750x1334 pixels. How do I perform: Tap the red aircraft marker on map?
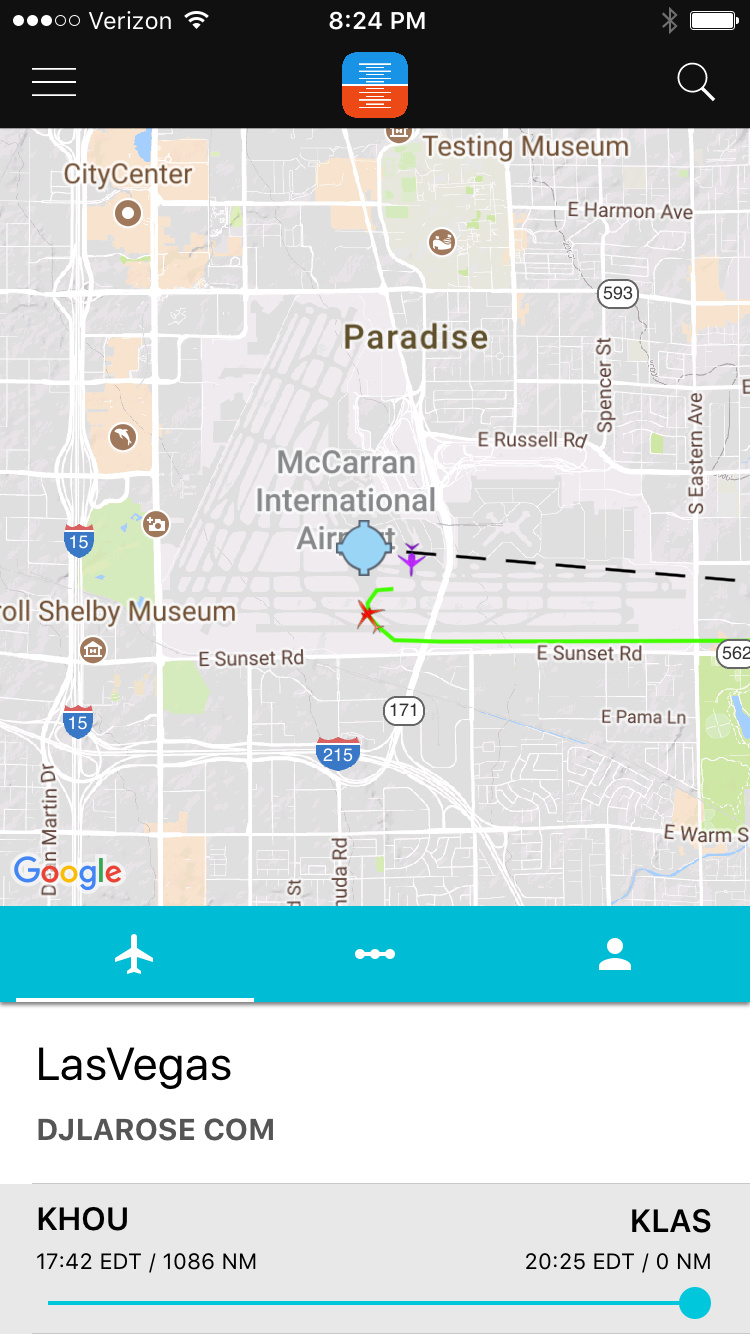click(x=369, y=614)
